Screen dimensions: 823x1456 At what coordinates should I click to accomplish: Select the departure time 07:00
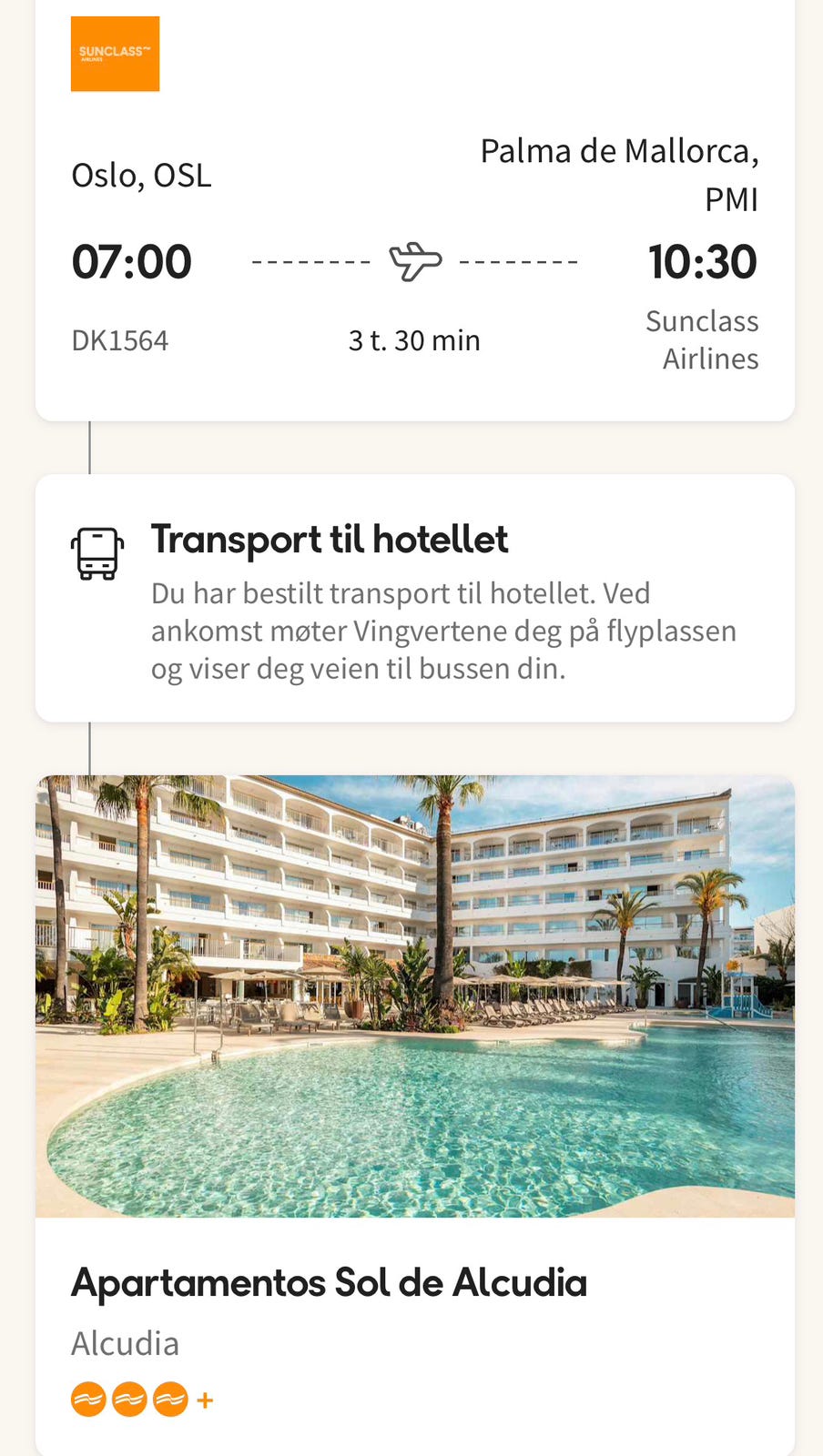pos(131,261)
